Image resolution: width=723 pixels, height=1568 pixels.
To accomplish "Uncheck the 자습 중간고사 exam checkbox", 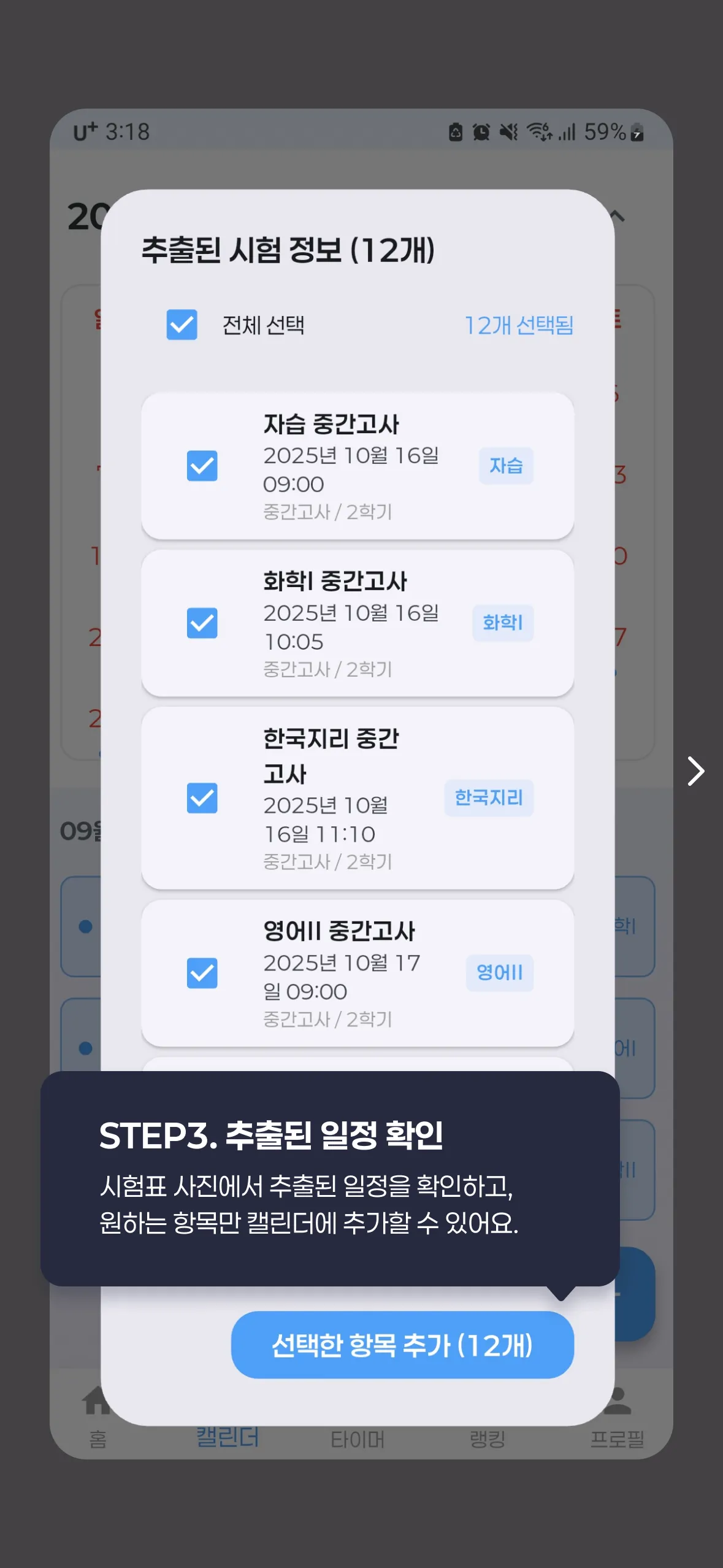I will (x=203, y=467).
